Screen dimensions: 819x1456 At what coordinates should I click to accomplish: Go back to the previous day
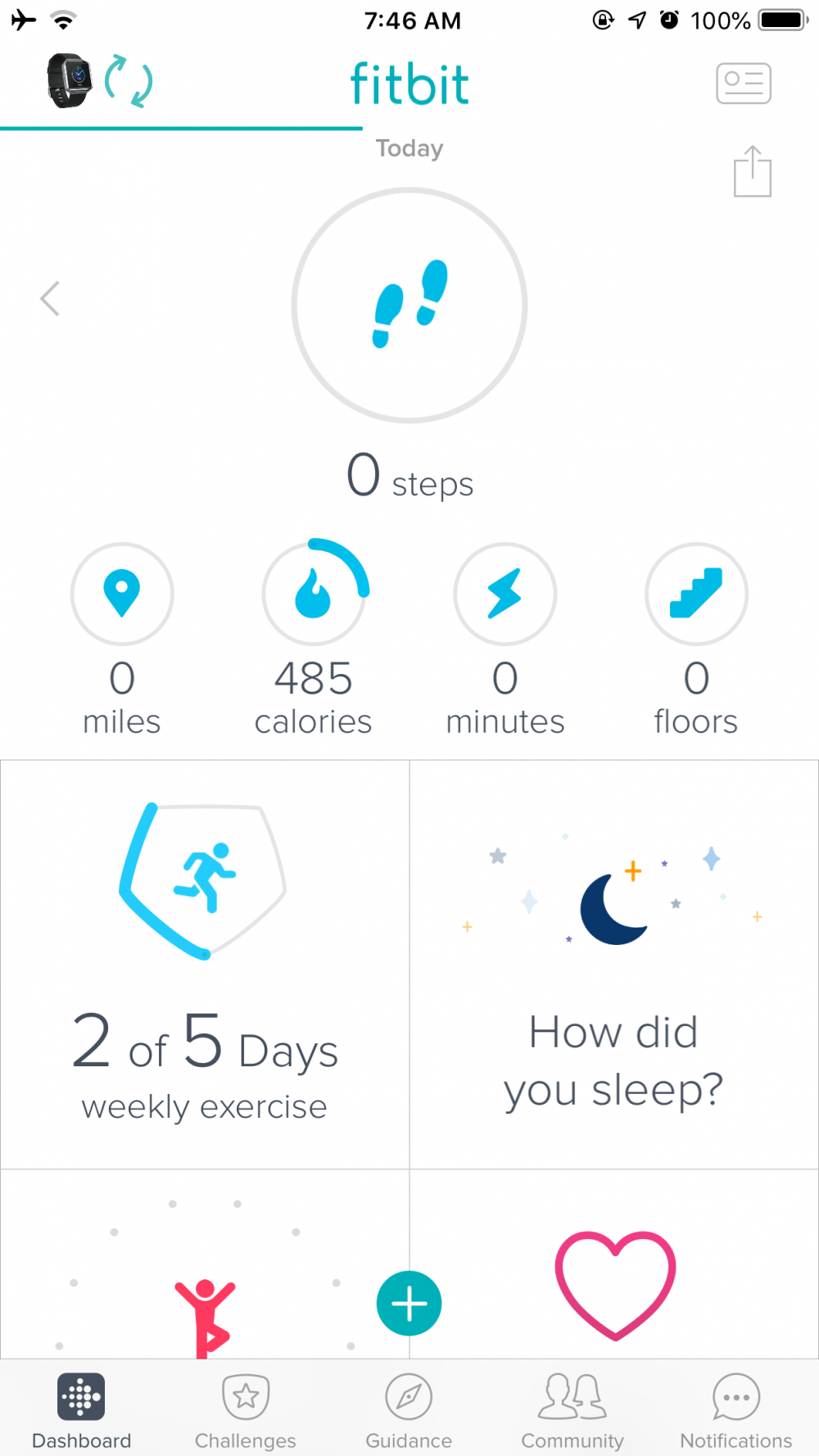click(x=50, y=298)
